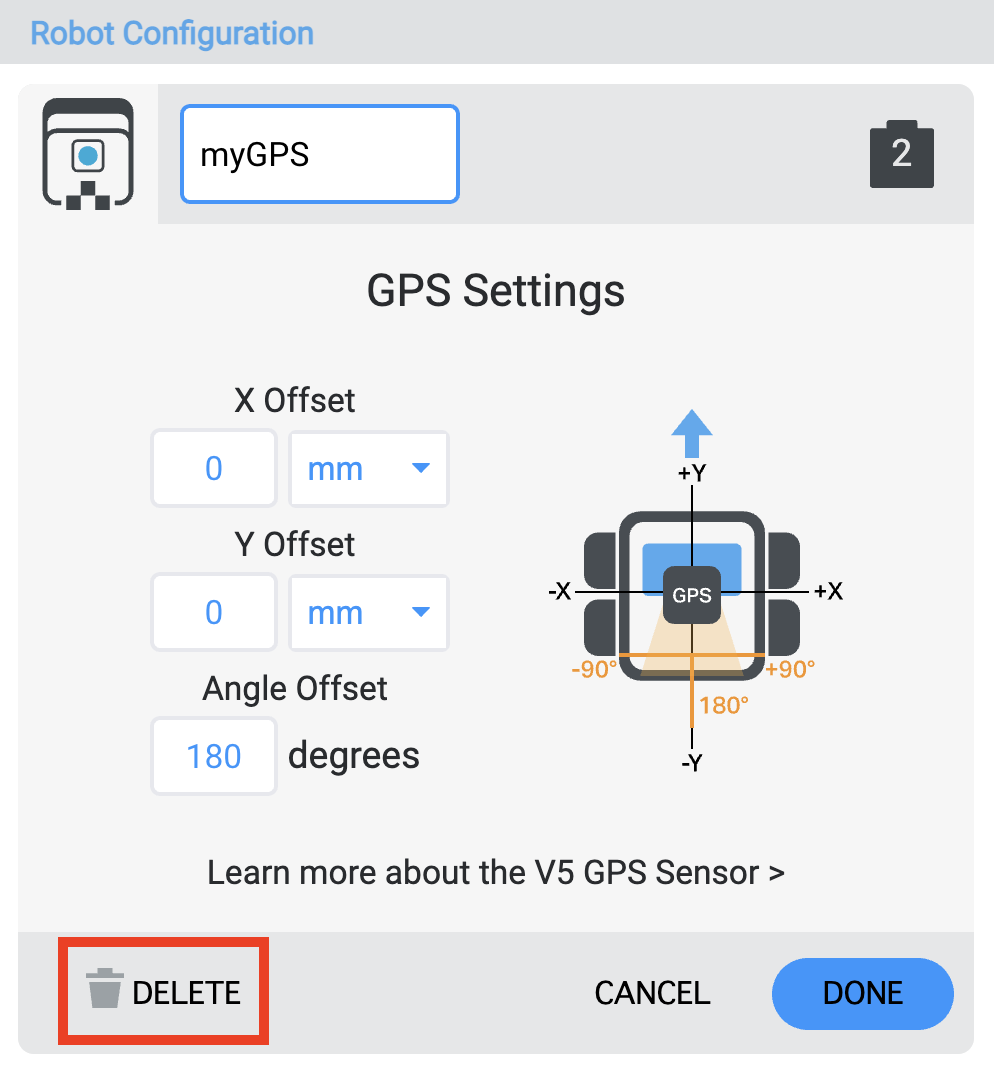Open the Y Offset unit dropdown

369,612
